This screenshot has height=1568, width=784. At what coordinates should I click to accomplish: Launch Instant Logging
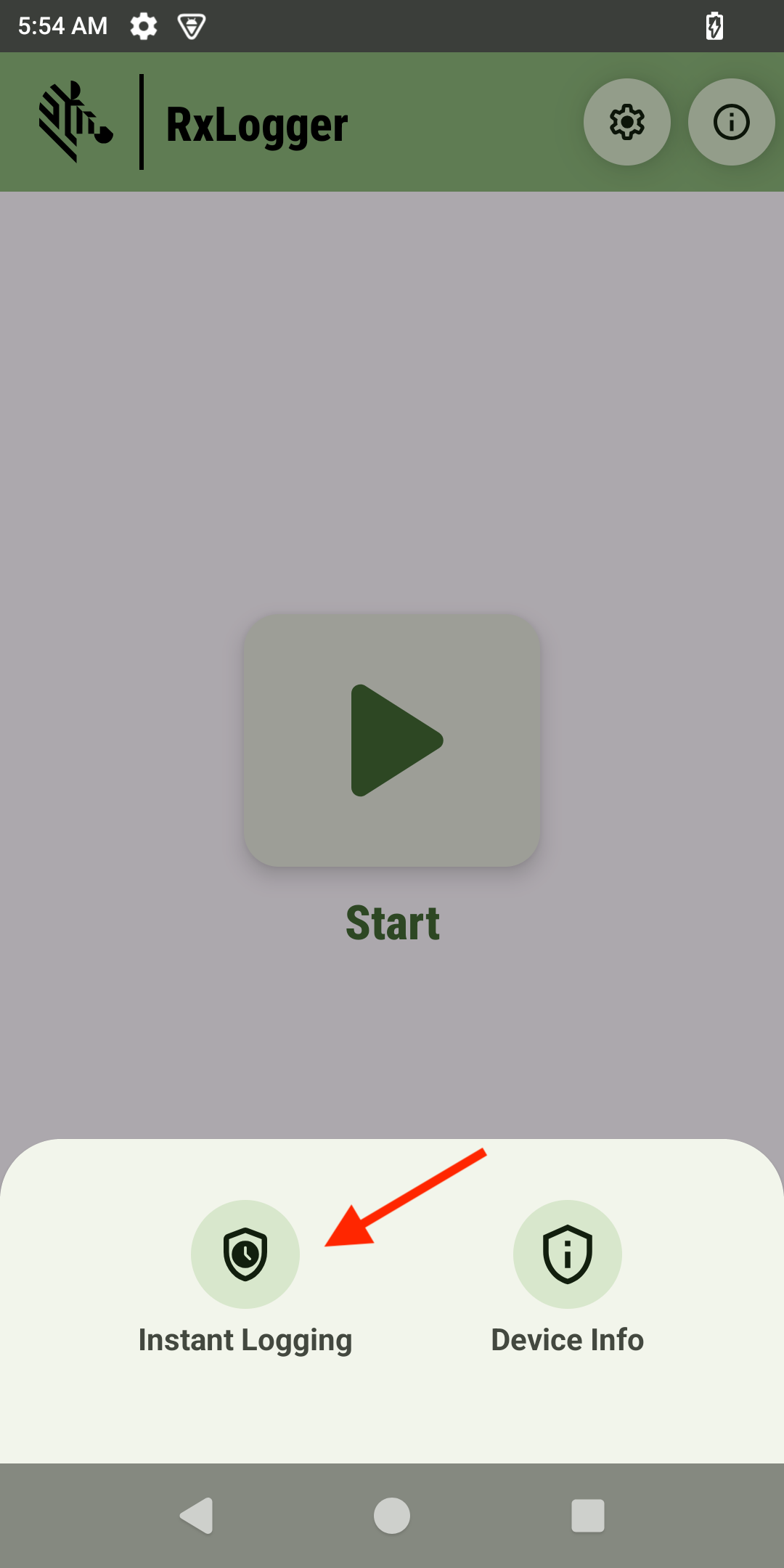pos(245,1254)
